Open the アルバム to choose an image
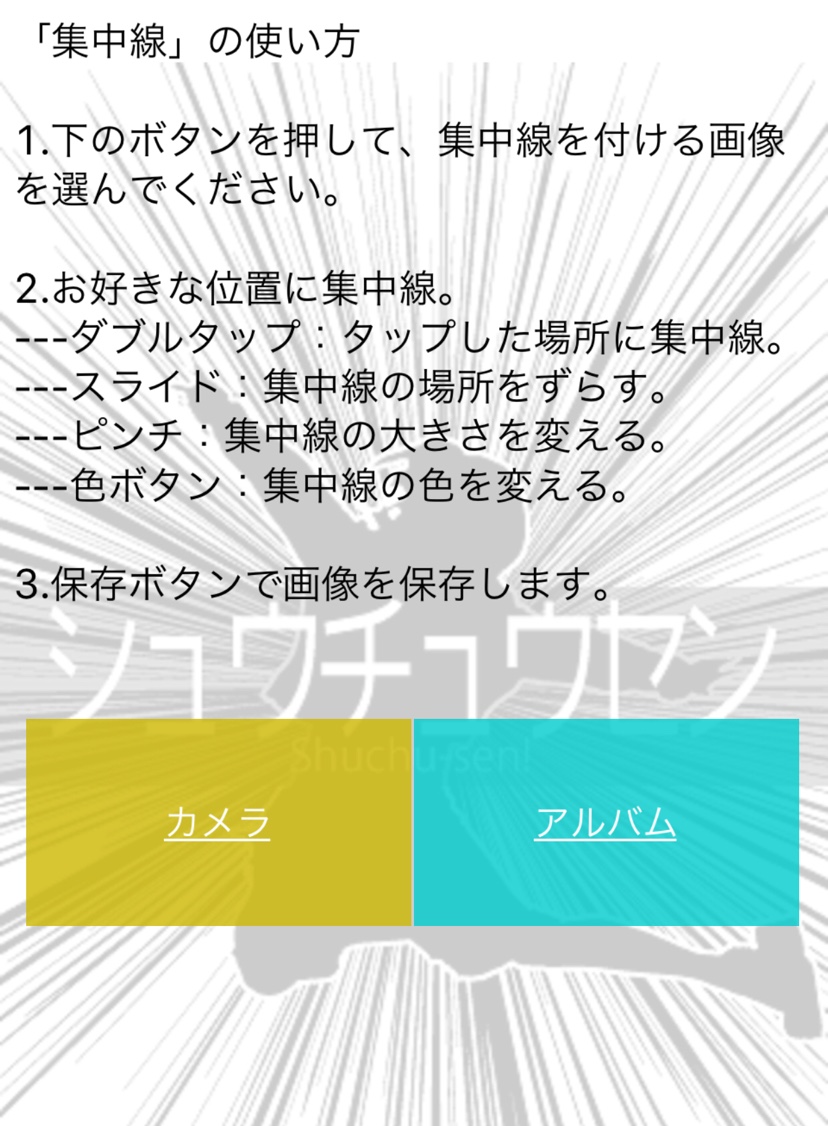This screenshot has width=828, height=1126. tap(606, 822)
